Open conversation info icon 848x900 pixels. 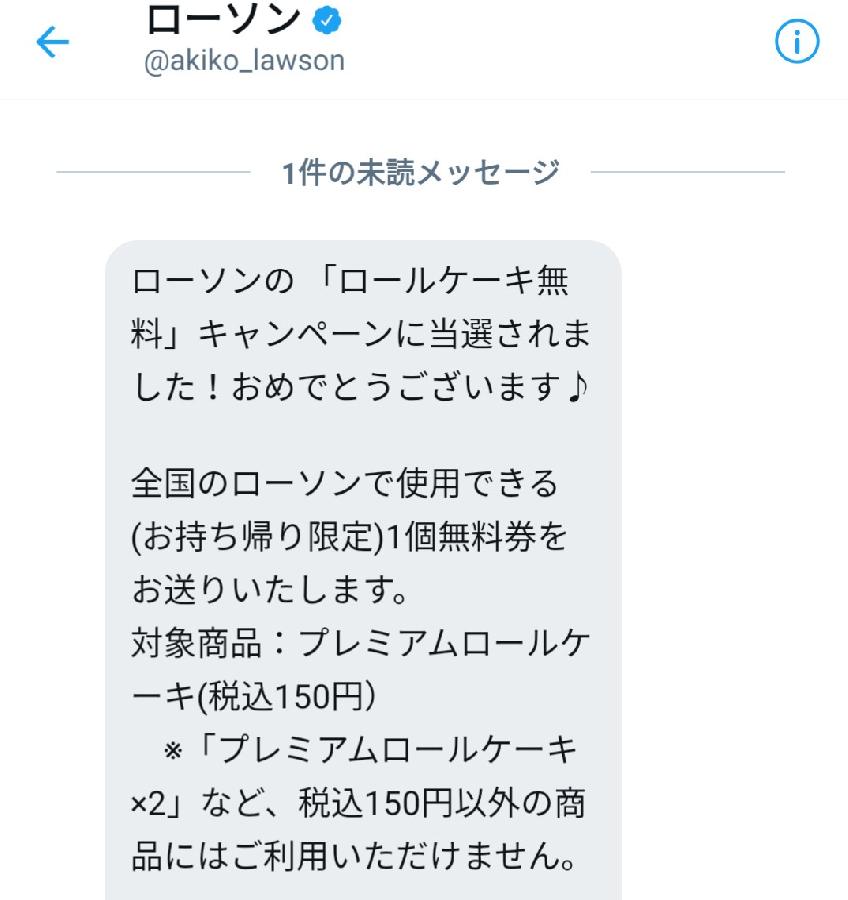797,42
